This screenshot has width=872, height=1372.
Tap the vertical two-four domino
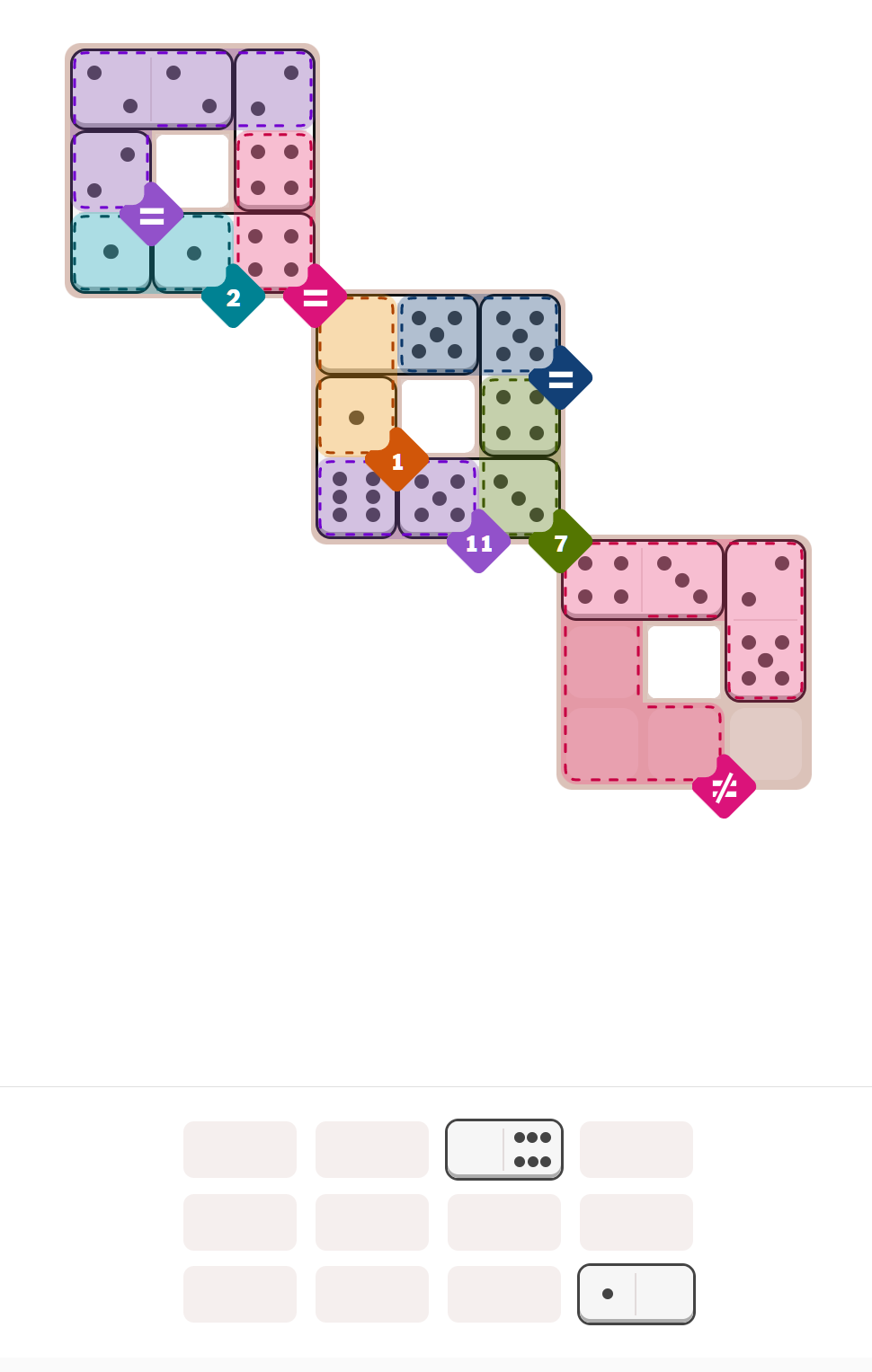pos(274,130)
